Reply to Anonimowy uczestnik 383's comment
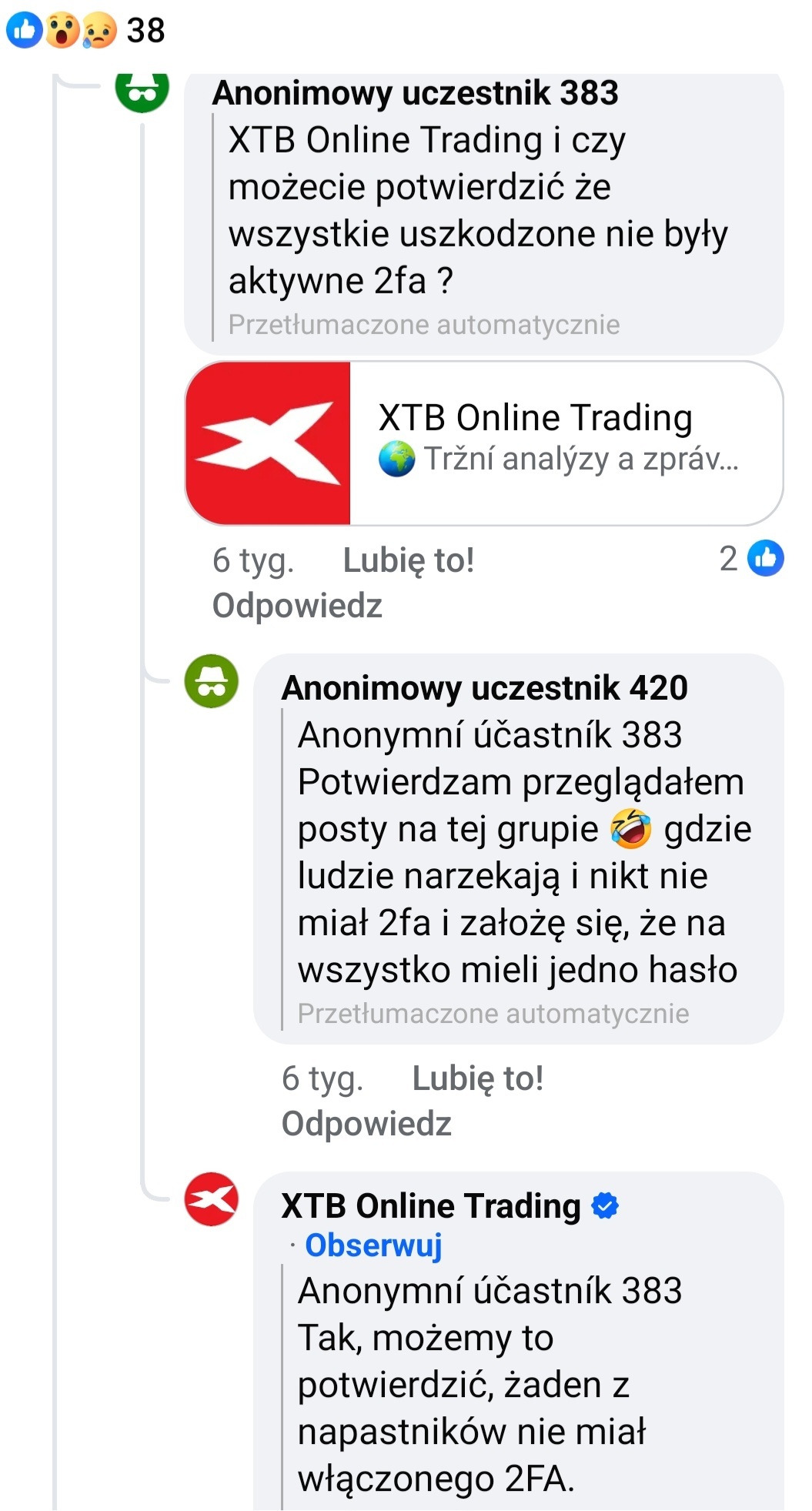 297,606
